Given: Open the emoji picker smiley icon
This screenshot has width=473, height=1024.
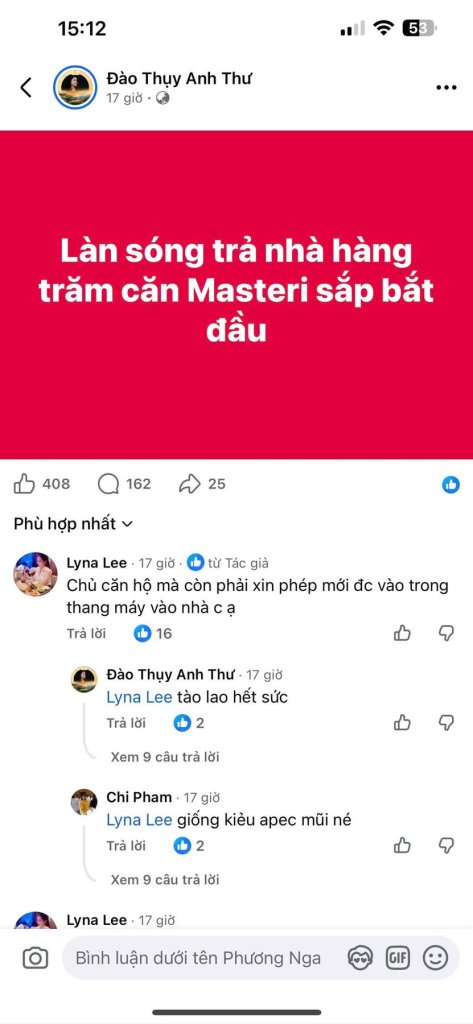Looking at the screenshot, I should point(436,958).
